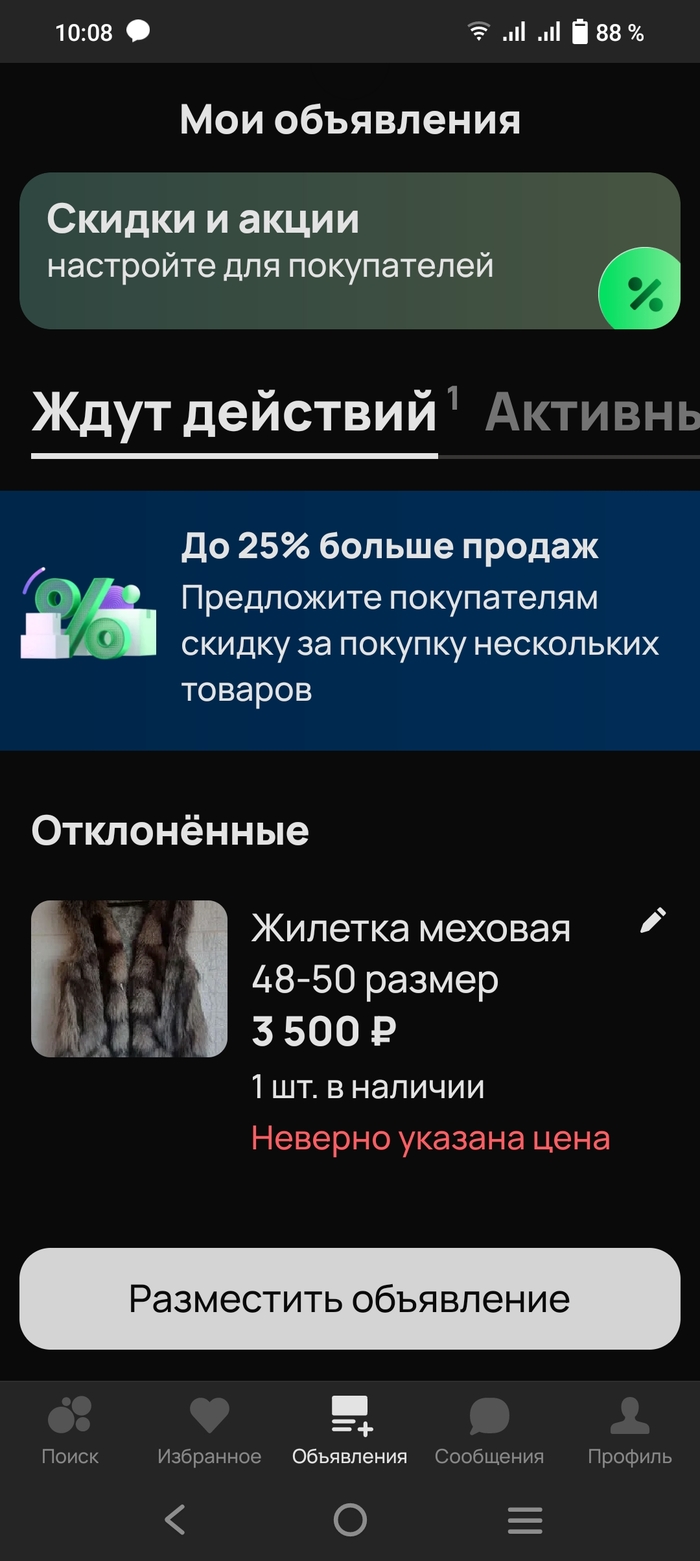Switch to the Активные tab
The height and width of the screenshot is (1561, 700).
pos(590,412)
